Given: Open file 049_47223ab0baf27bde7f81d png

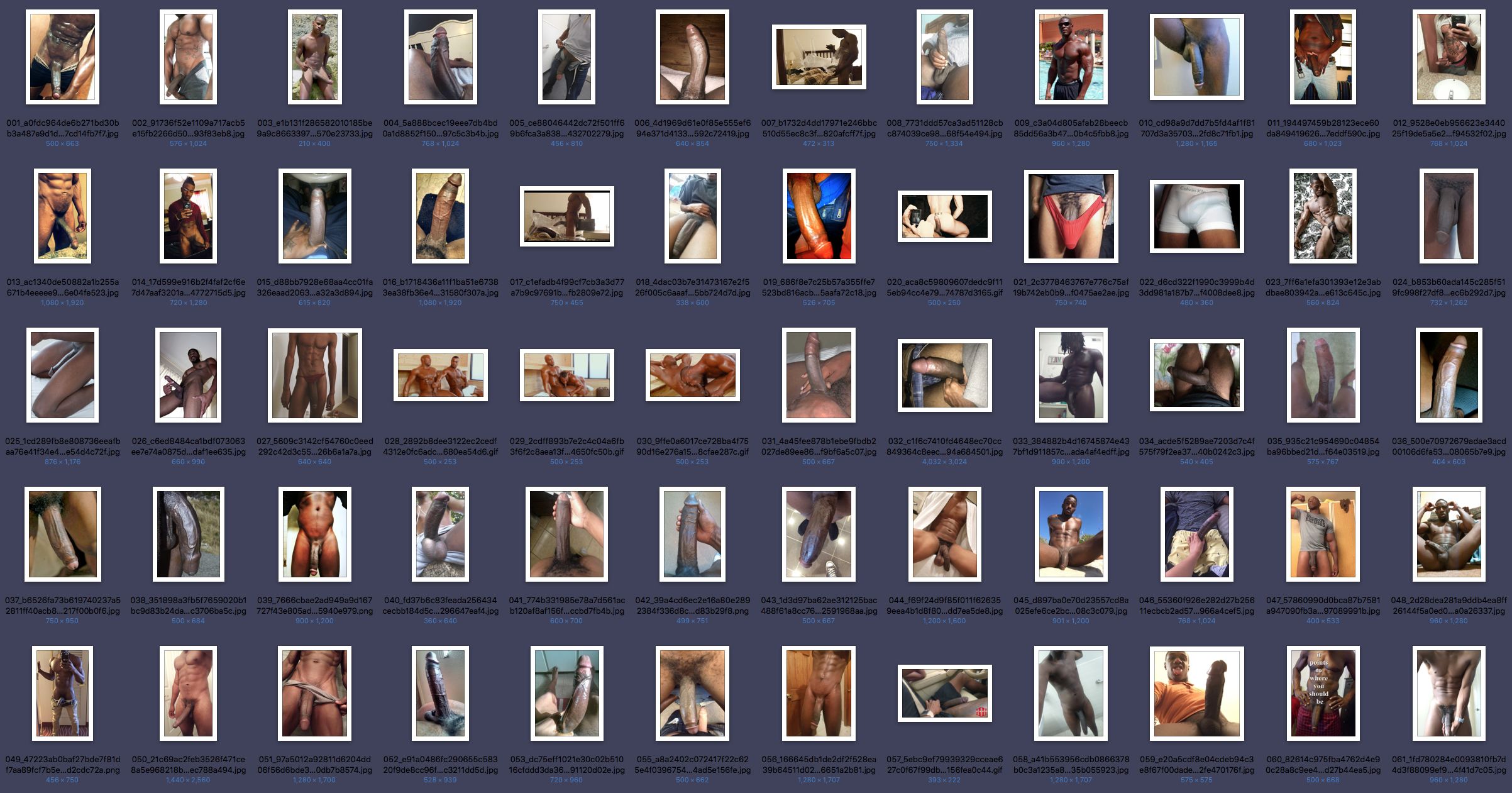Looking at the screenshot, I should pyautogui.click(x=62, y=693).
